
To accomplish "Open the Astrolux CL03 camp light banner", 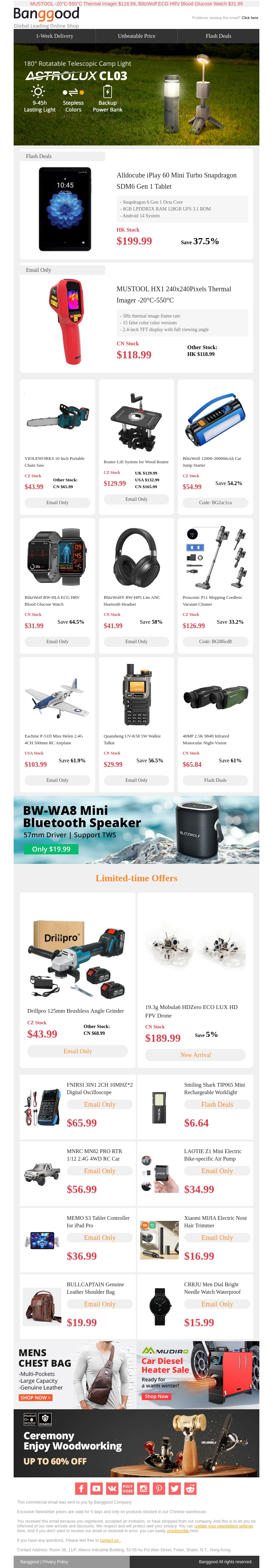I will [x=136, y=94].
